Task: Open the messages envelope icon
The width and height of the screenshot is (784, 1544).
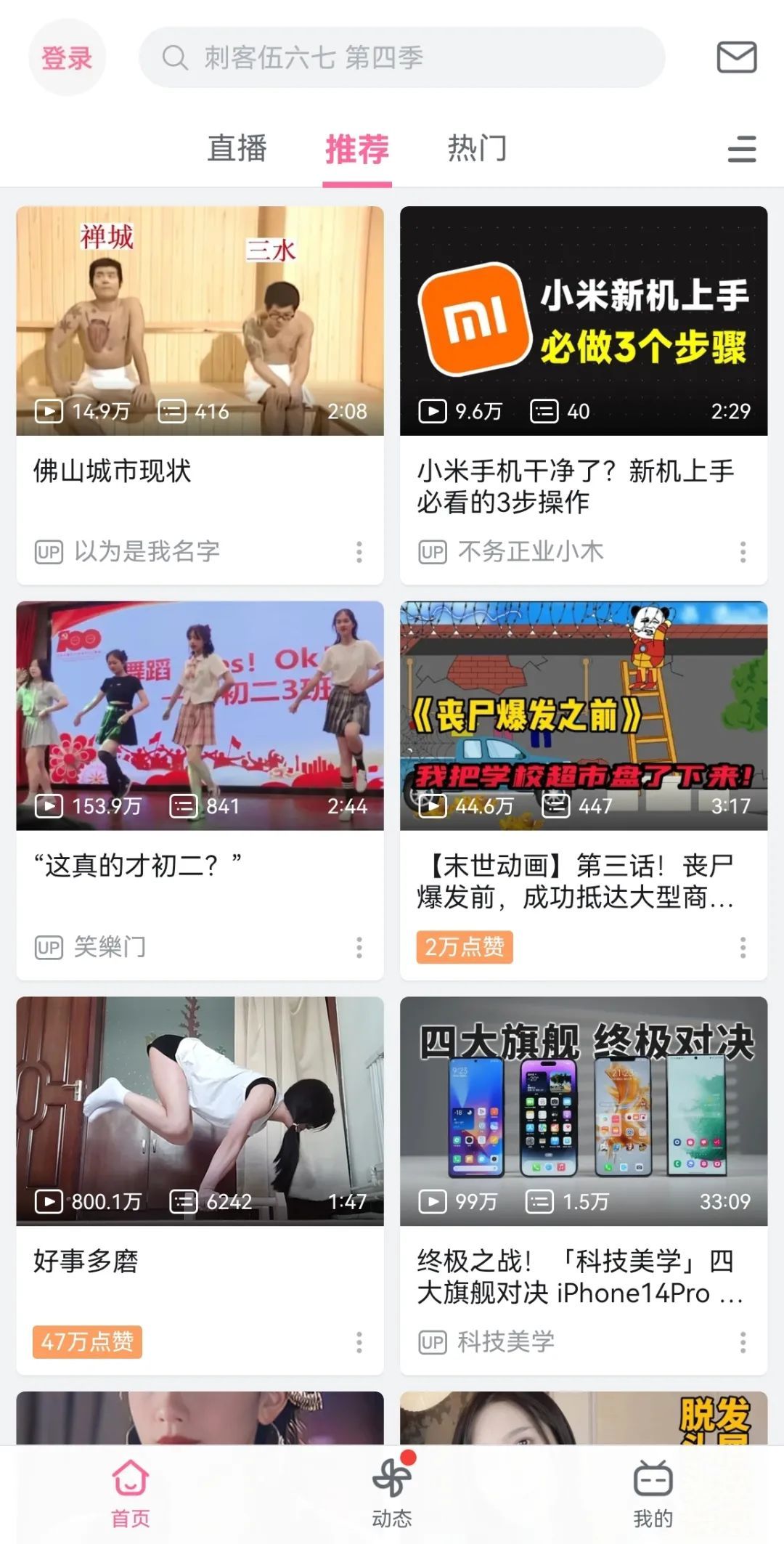Action: click(x=737, y=57)
